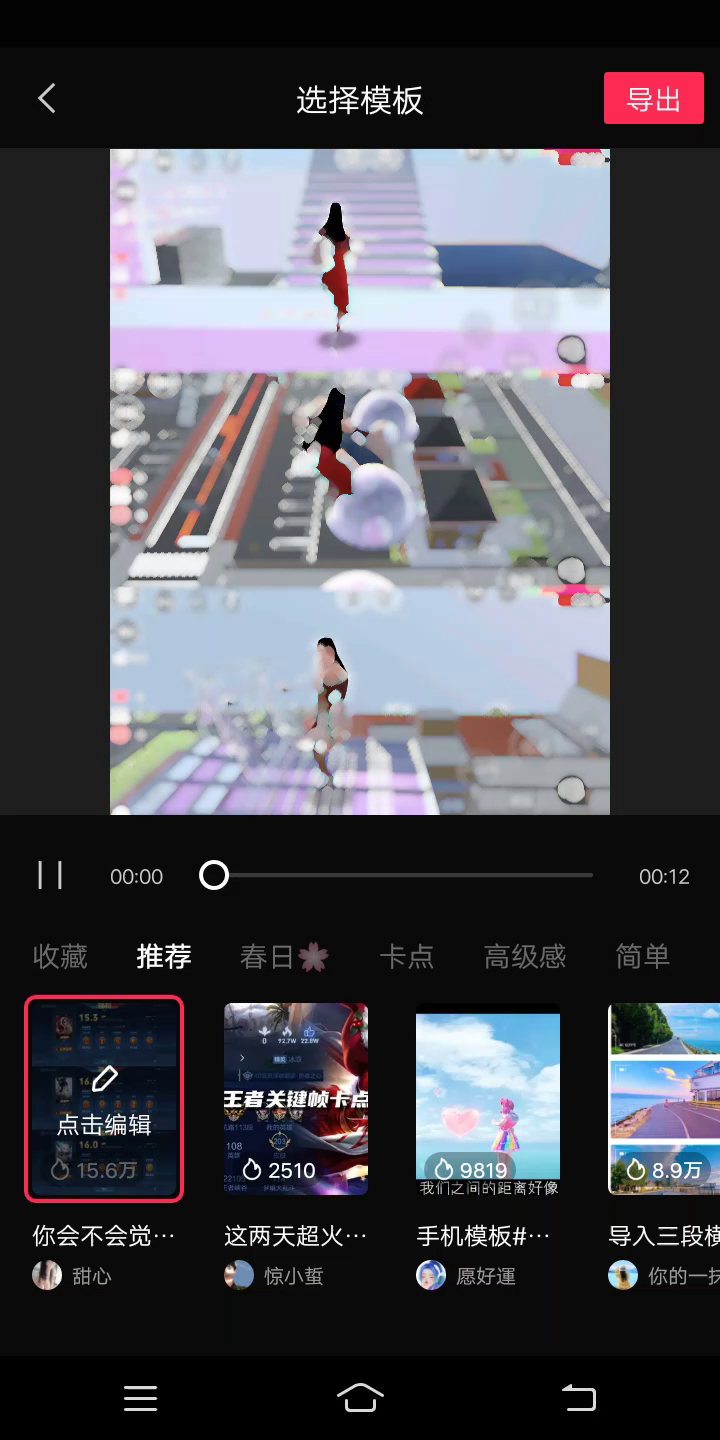
Task: Open the 春日 template category
Action: [284, 957]
